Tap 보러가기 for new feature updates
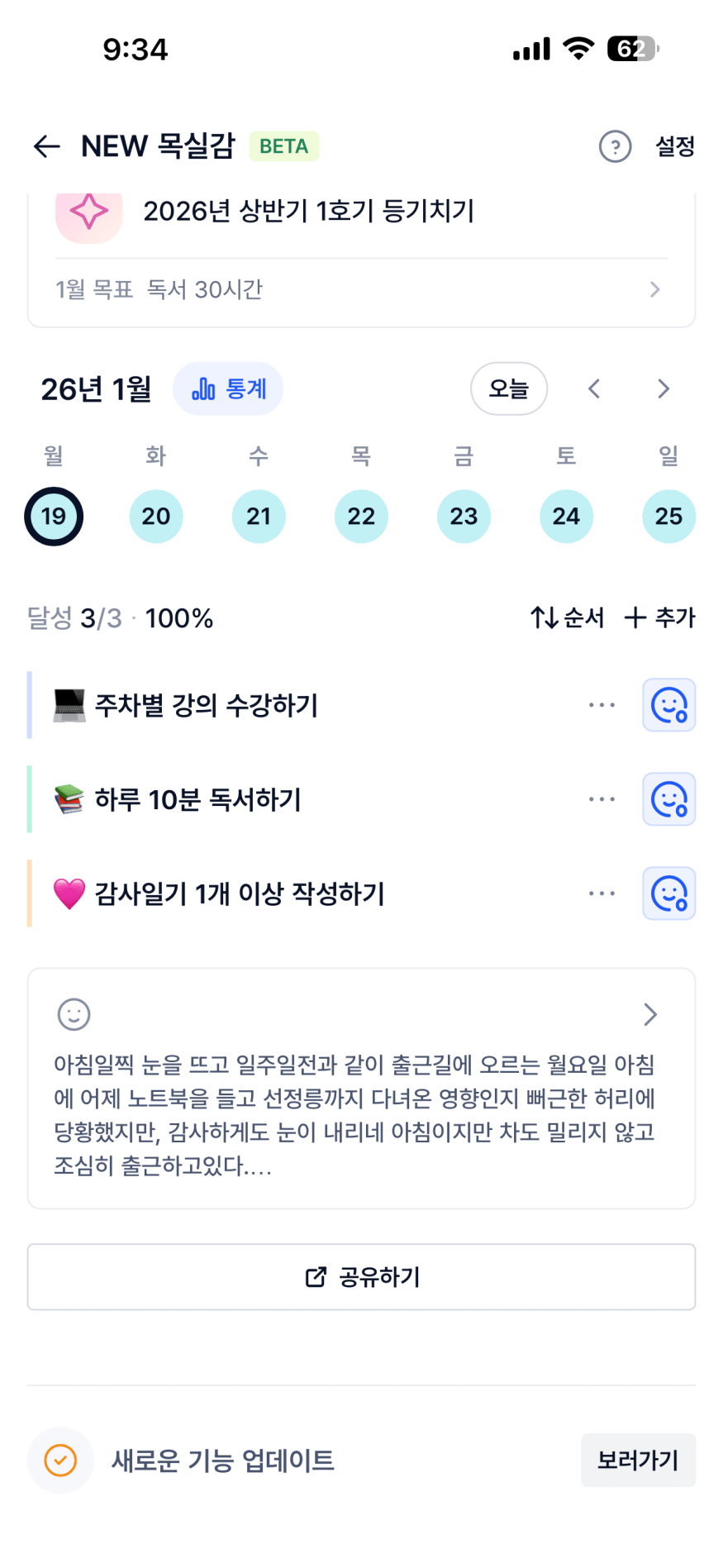Viewport: 723px width, 1568px height. pos(637,1461)
